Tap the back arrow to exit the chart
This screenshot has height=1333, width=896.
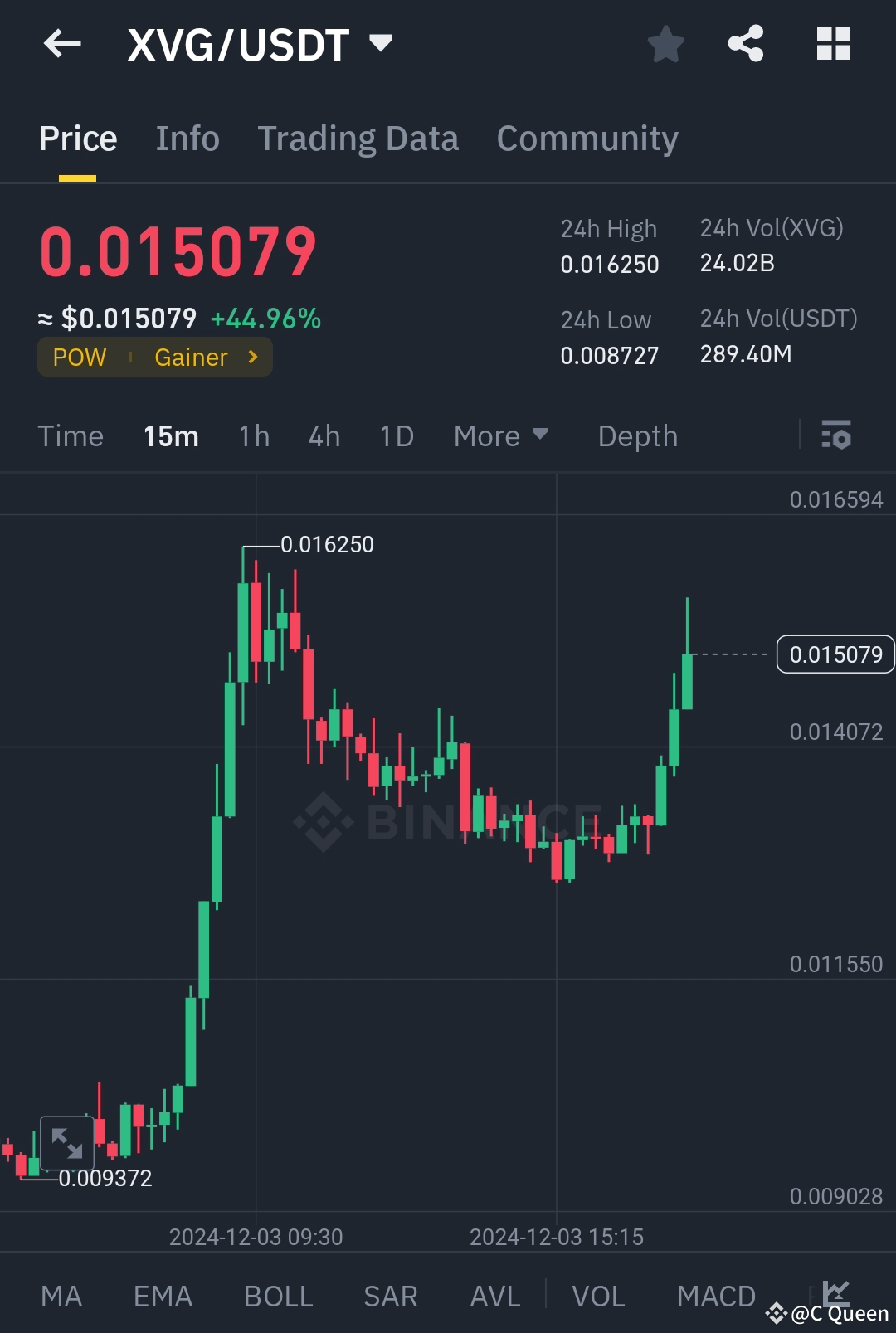click(62, 44)
